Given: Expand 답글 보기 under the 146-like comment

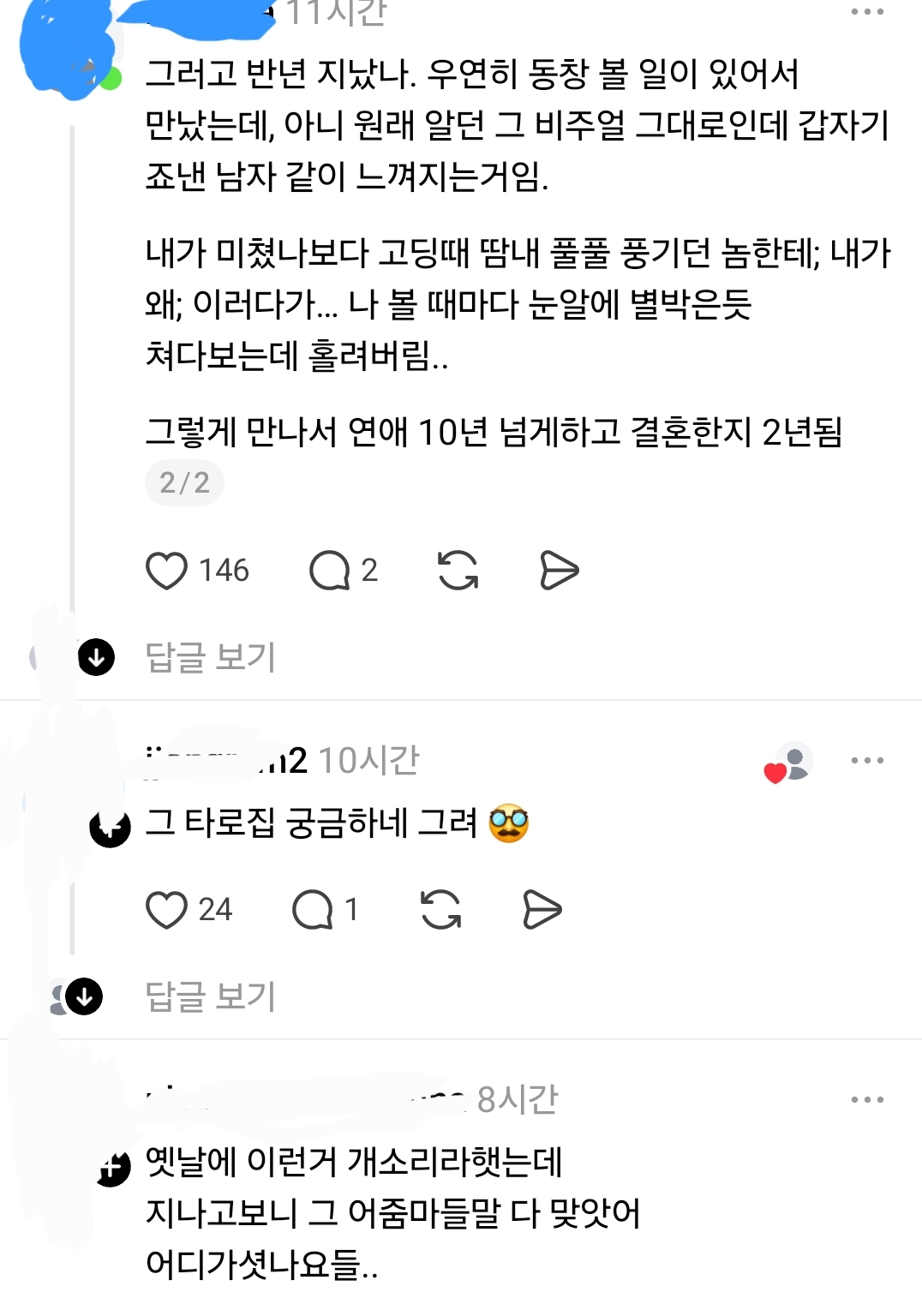Looking at the screenshot, I should pos(210,657).
